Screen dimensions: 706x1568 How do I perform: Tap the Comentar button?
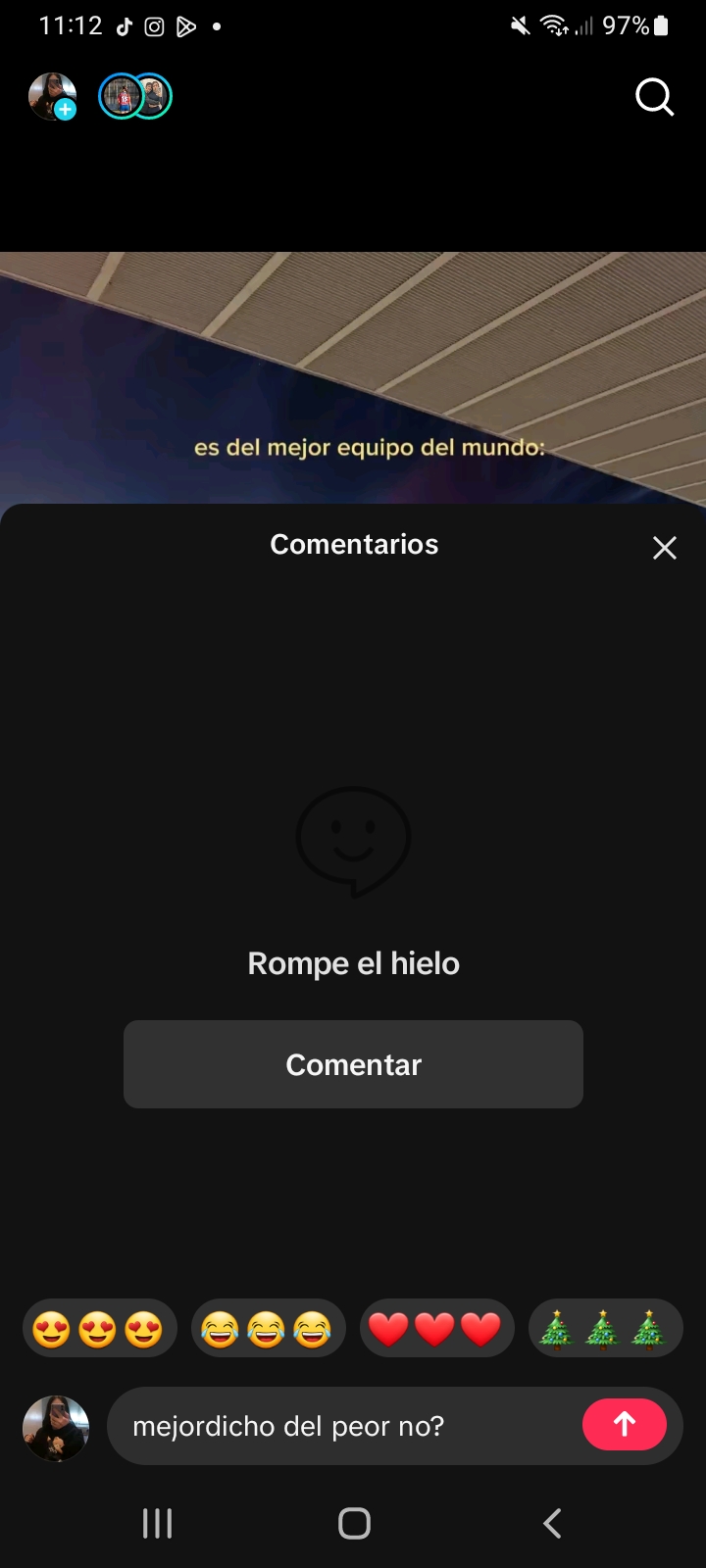click(x=353, y=1064)
